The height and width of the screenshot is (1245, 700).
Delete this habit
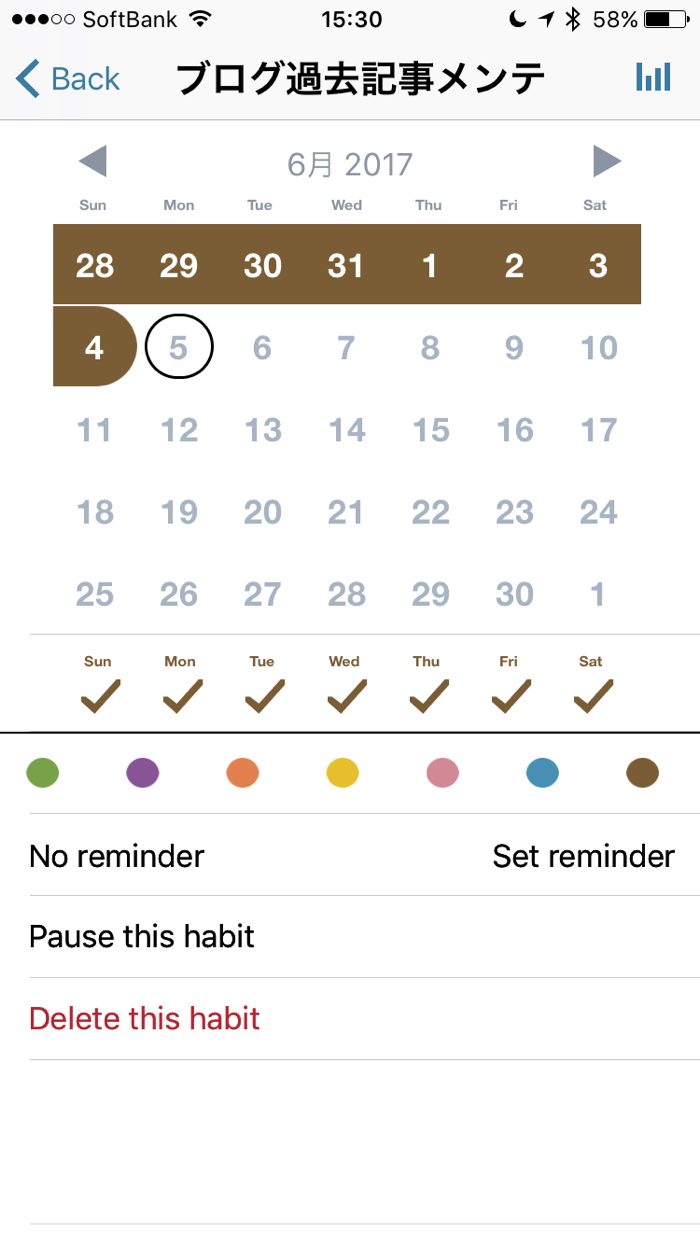tap(145, 1019)
